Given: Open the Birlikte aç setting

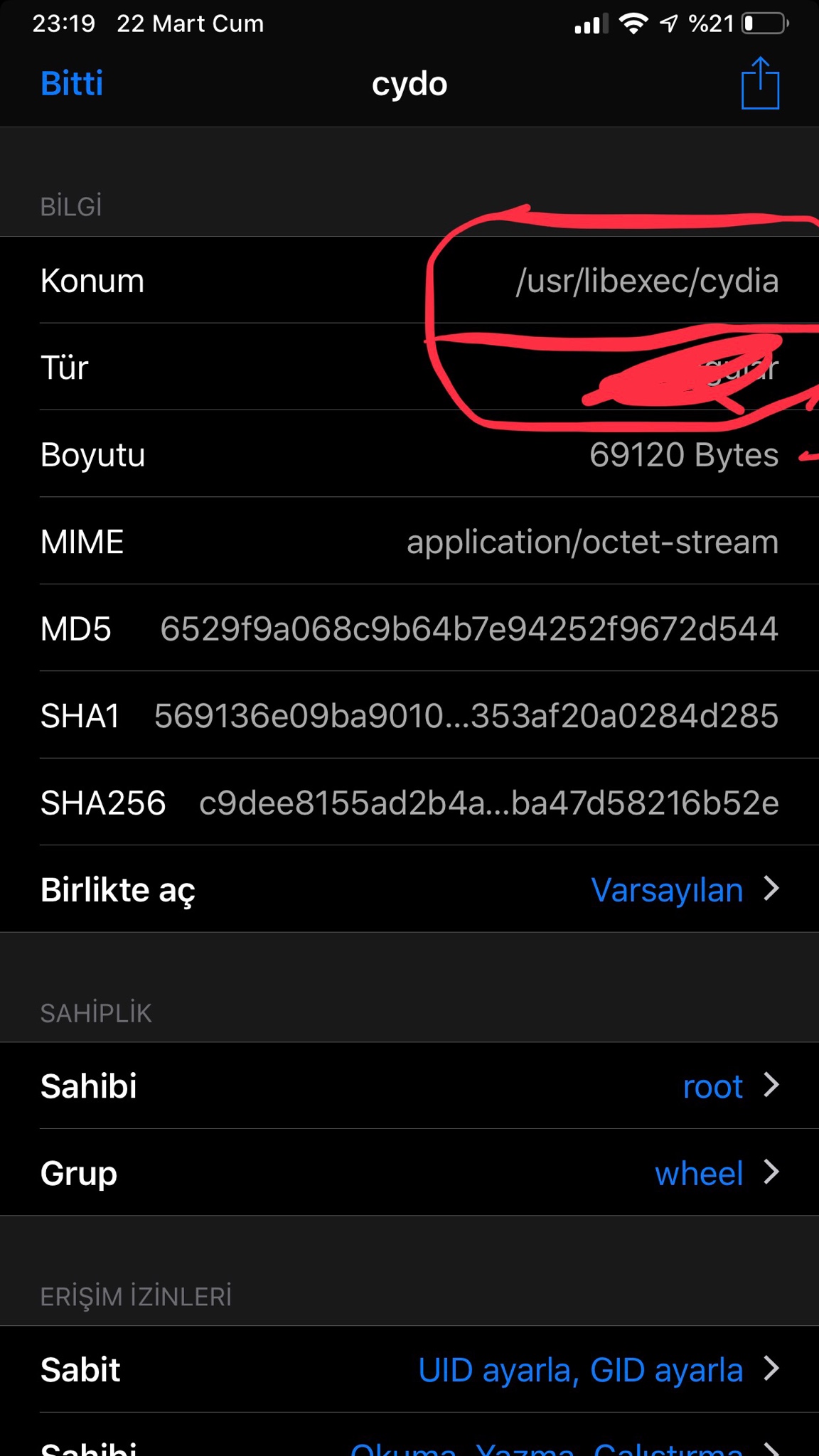Looking at the screenshot, I should click(409, 889).
